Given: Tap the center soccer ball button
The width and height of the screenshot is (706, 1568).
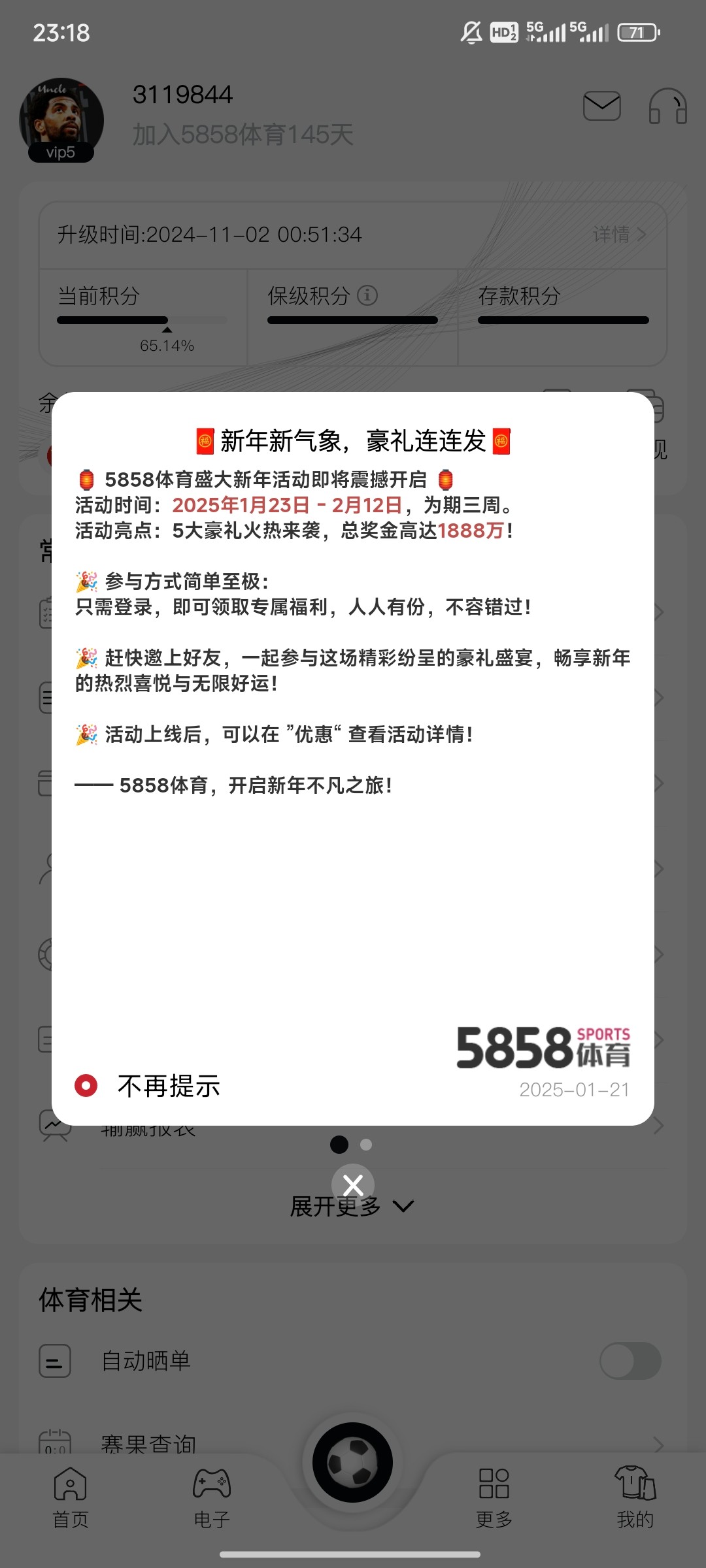Looking at the screenshot, I should [x=353, y=1462].
